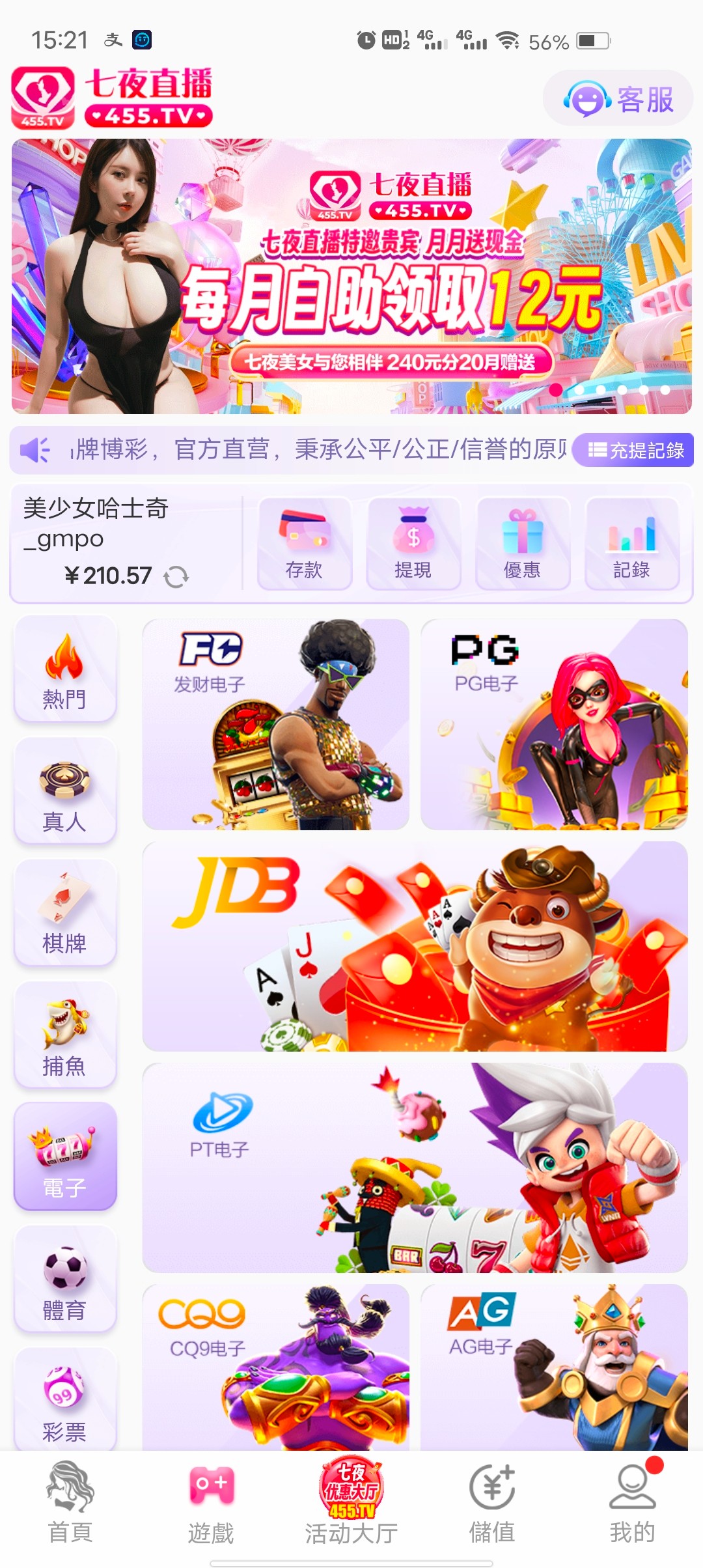Open the PT电子 game card

[x=415, y=1168]
